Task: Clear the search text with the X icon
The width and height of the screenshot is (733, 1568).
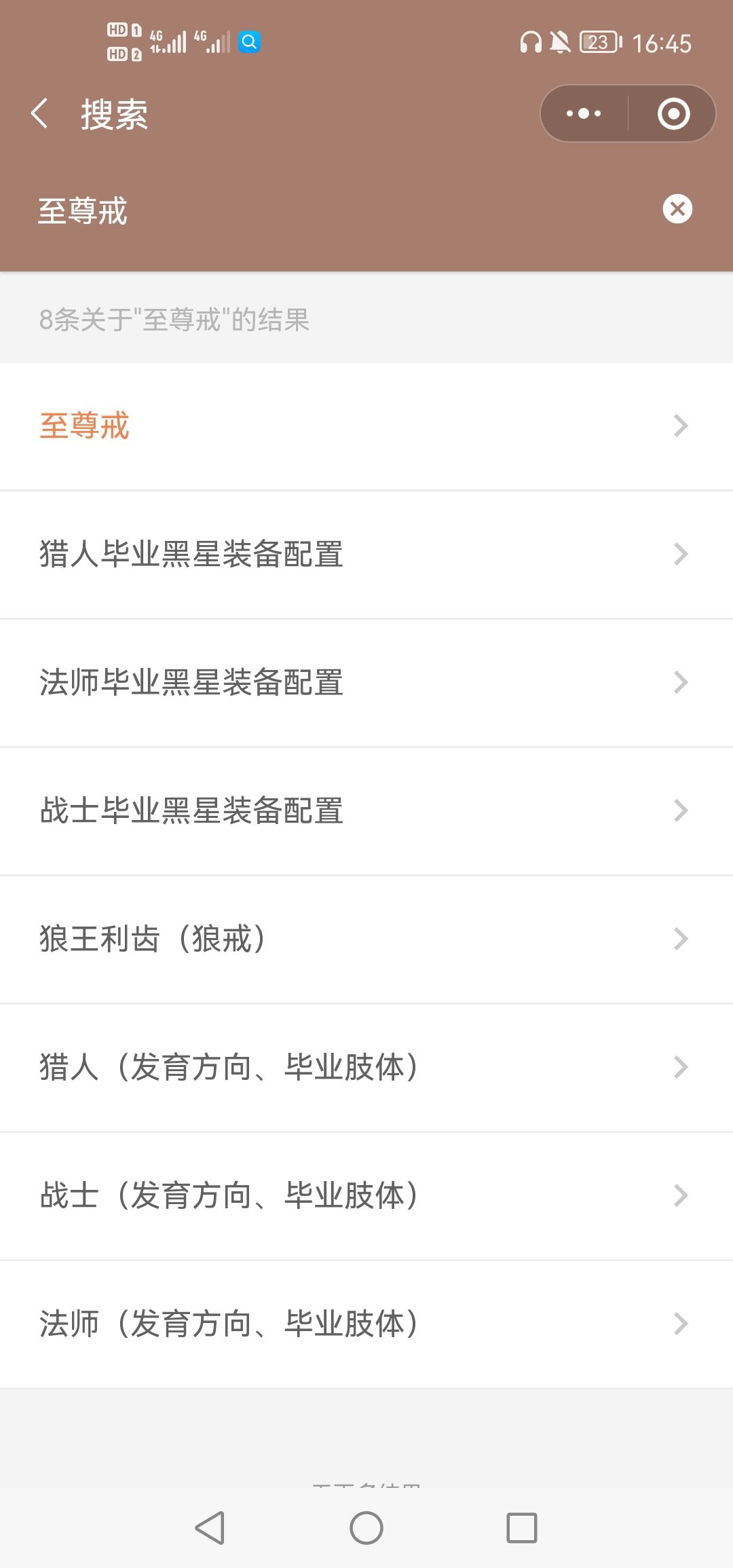Action: pyautogui.click(x=677, y=210)
